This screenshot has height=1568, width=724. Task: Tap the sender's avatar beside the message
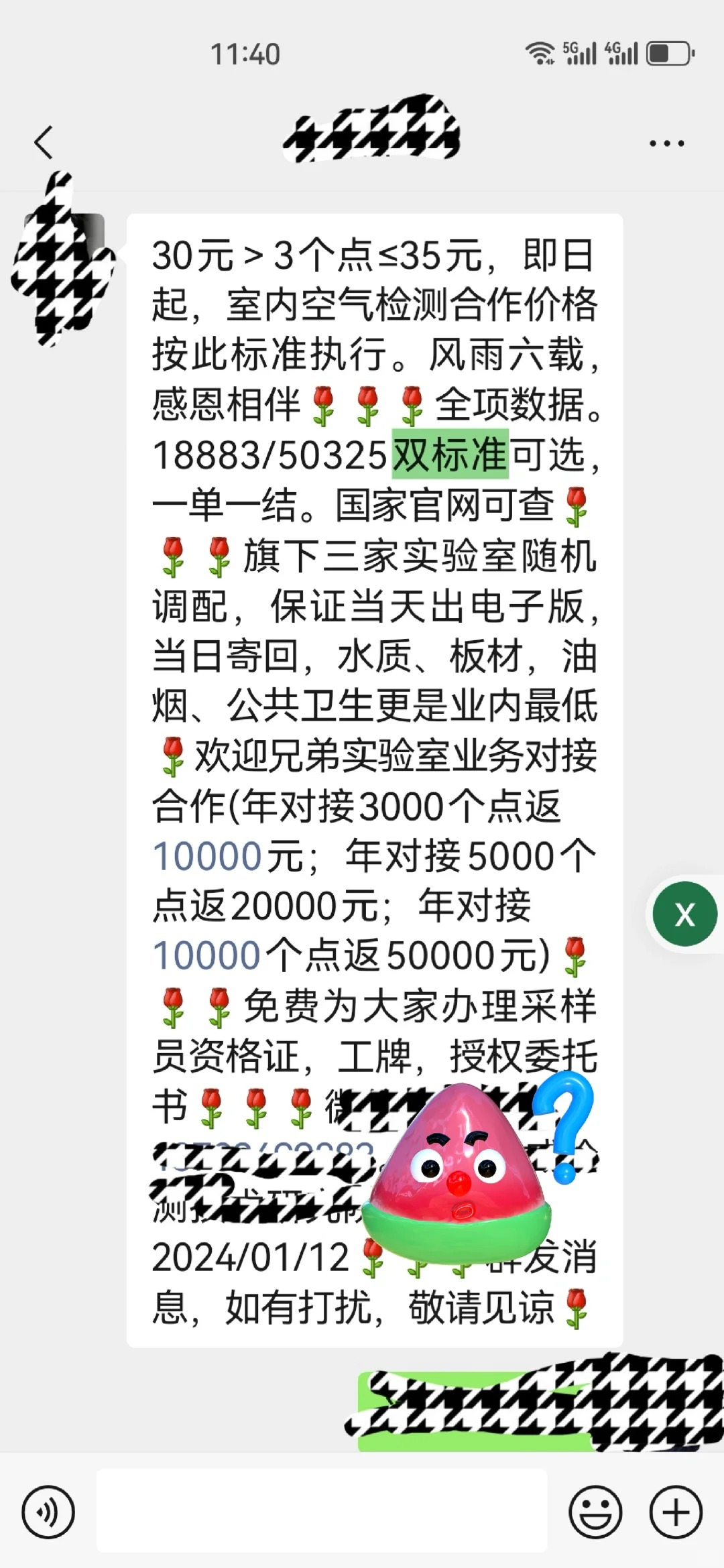(x=64, y=258)
